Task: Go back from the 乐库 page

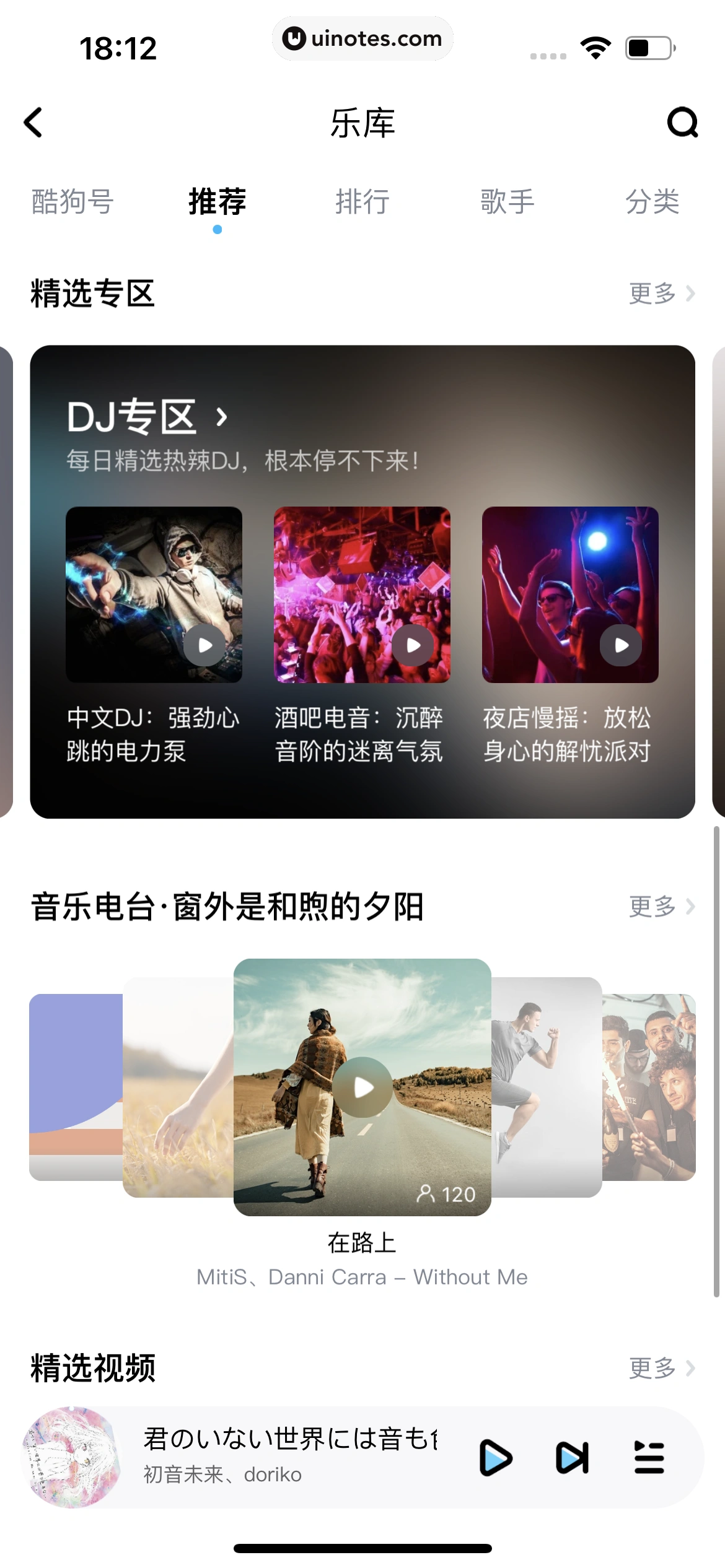Action: 33,123
